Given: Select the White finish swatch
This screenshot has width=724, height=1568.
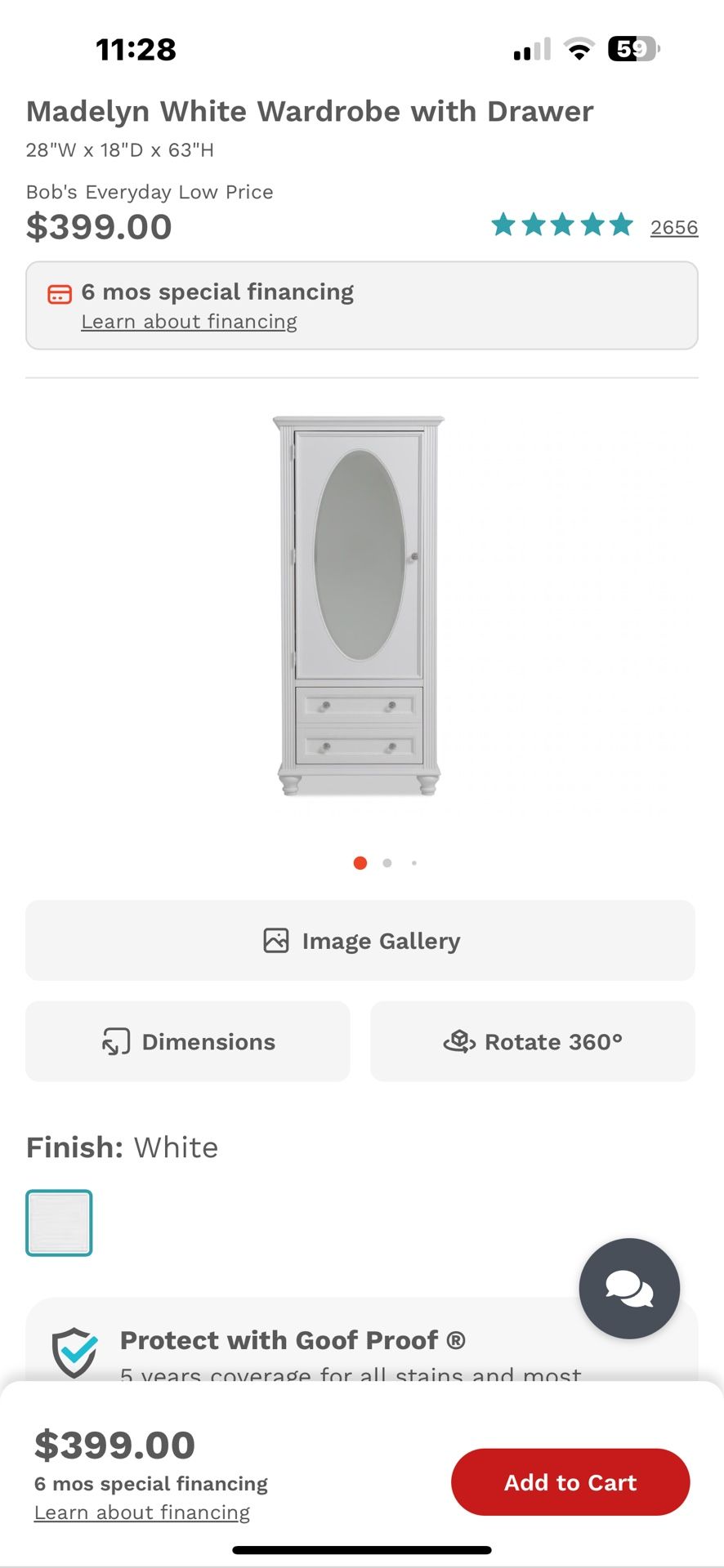Looking at the screenshot, I should 59,1223.
